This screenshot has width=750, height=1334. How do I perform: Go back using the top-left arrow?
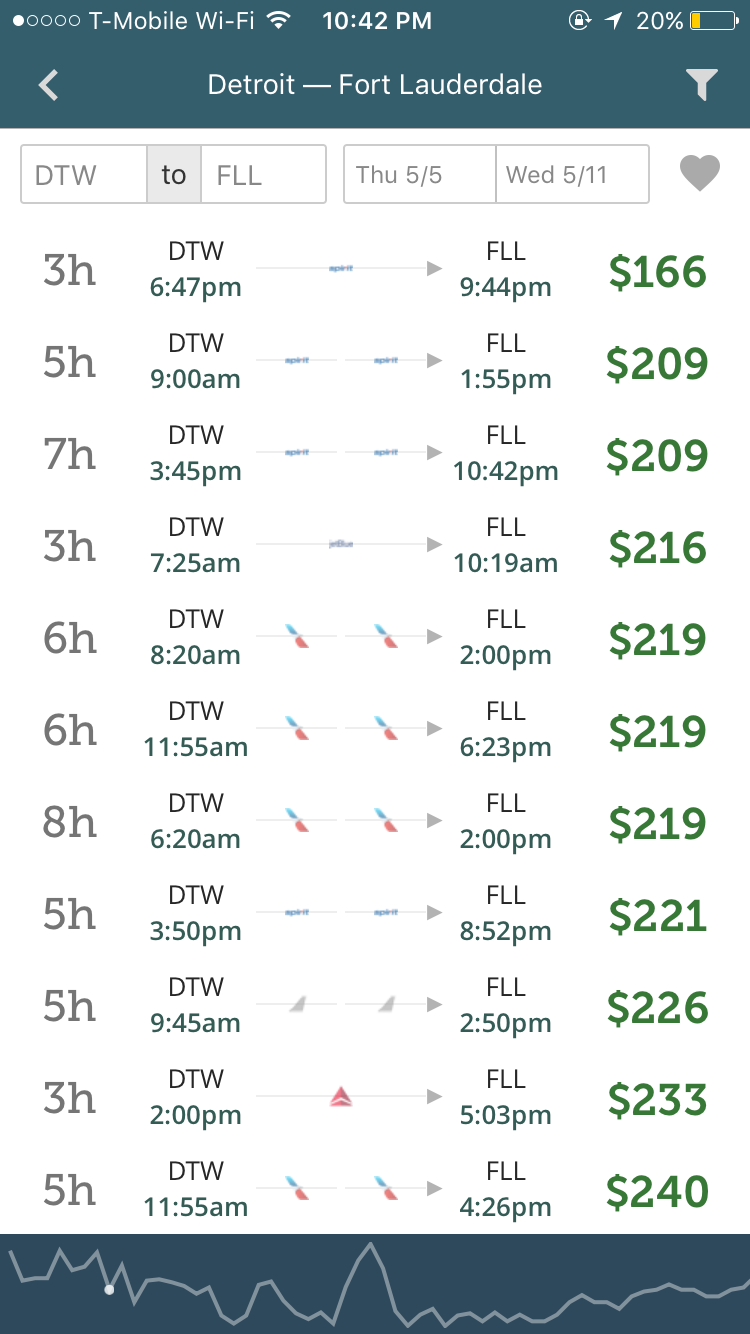coord(48,85)
